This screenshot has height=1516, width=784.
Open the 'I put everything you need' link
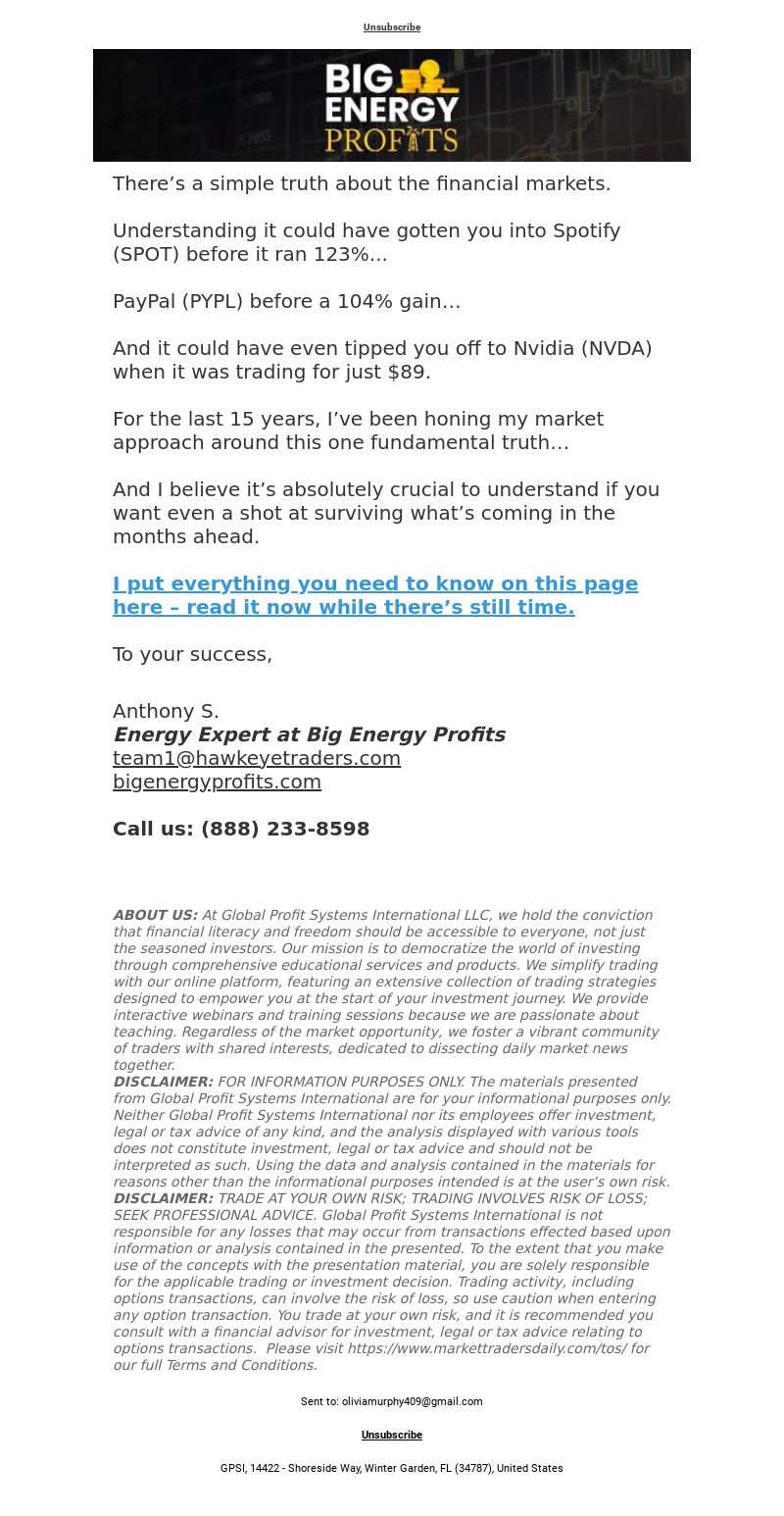[x=374, y=595]
